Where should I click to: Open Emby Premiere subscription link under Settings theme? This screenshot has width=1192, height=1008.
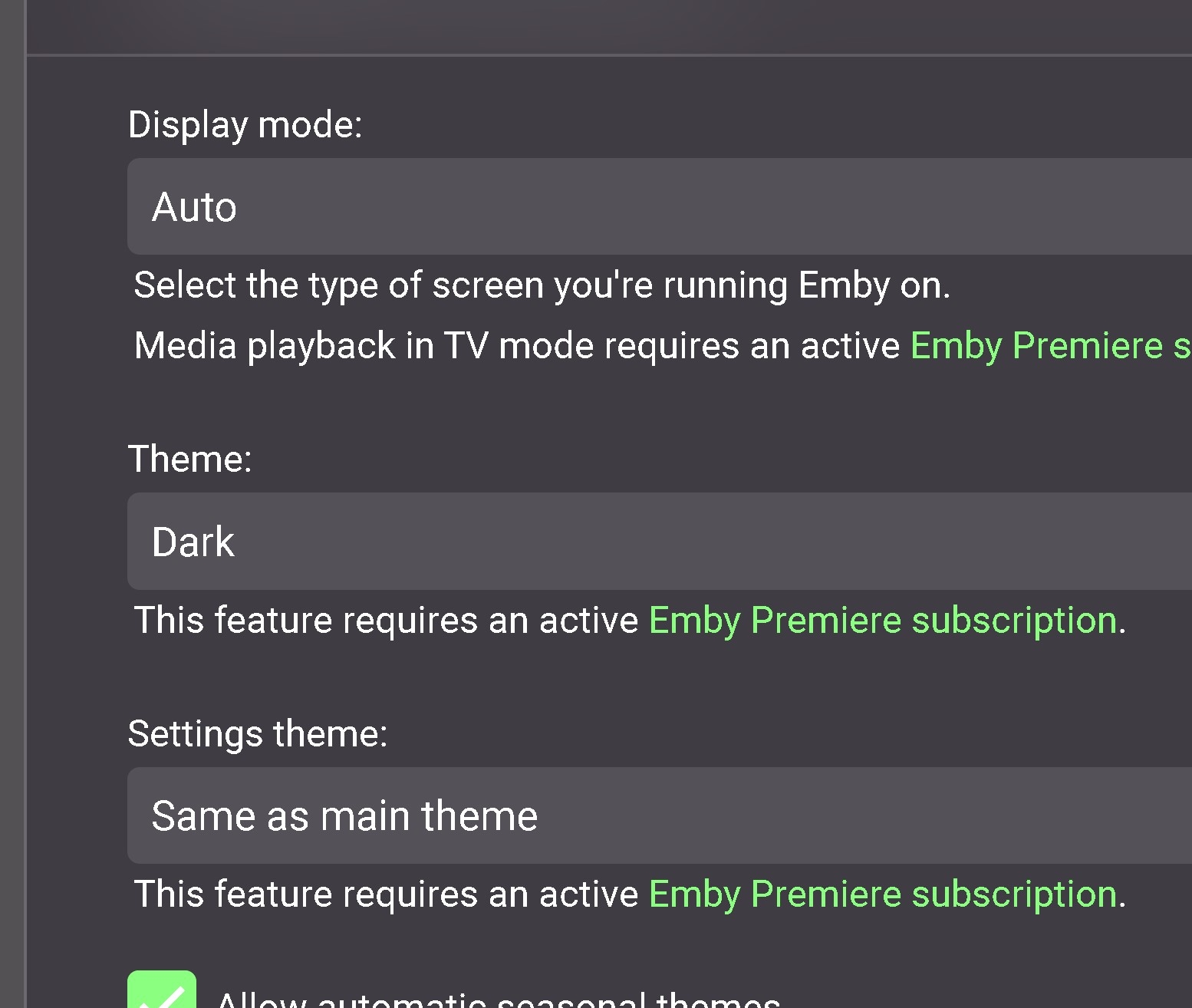882,894
